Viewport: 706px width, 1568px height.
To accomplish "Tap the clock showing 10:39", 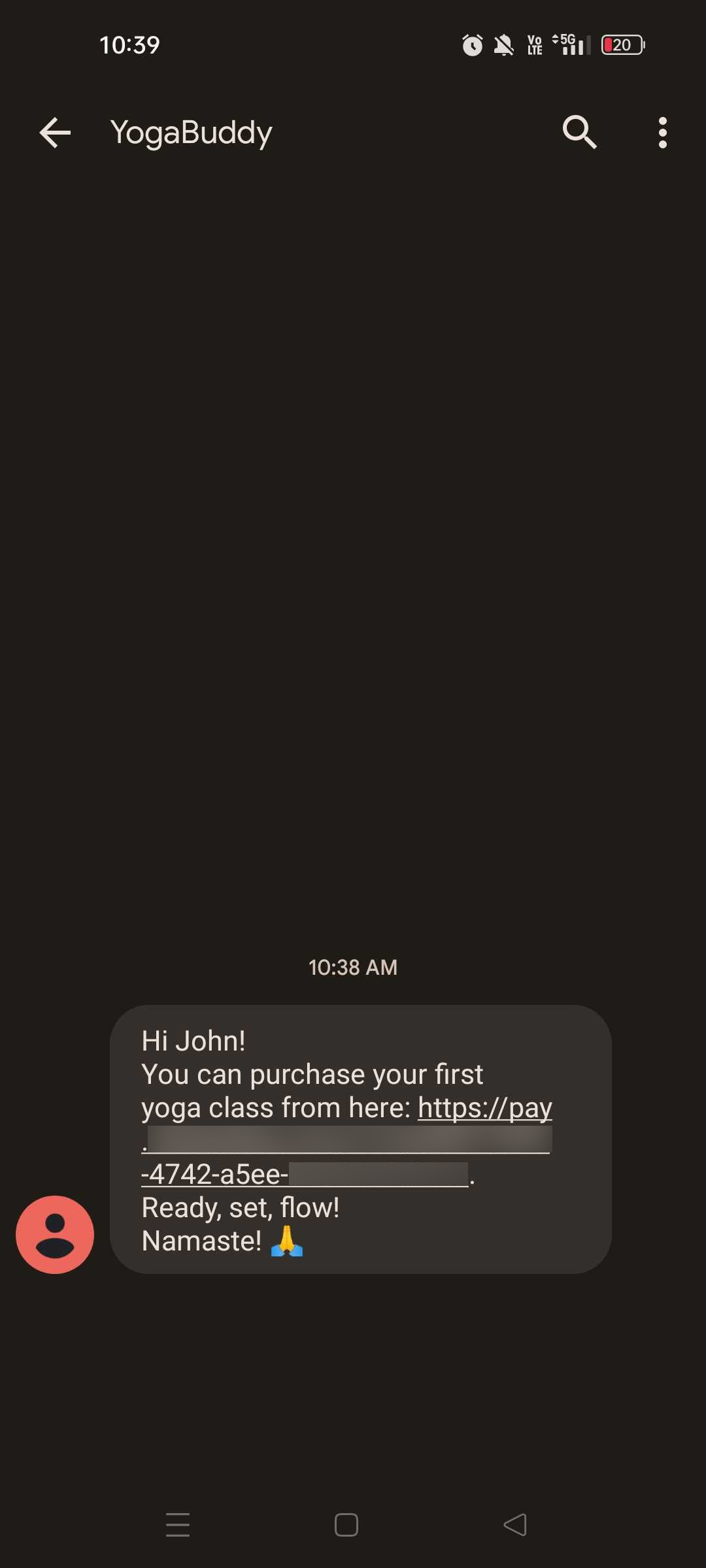I will pyautogui.click(x=129, y=44).
